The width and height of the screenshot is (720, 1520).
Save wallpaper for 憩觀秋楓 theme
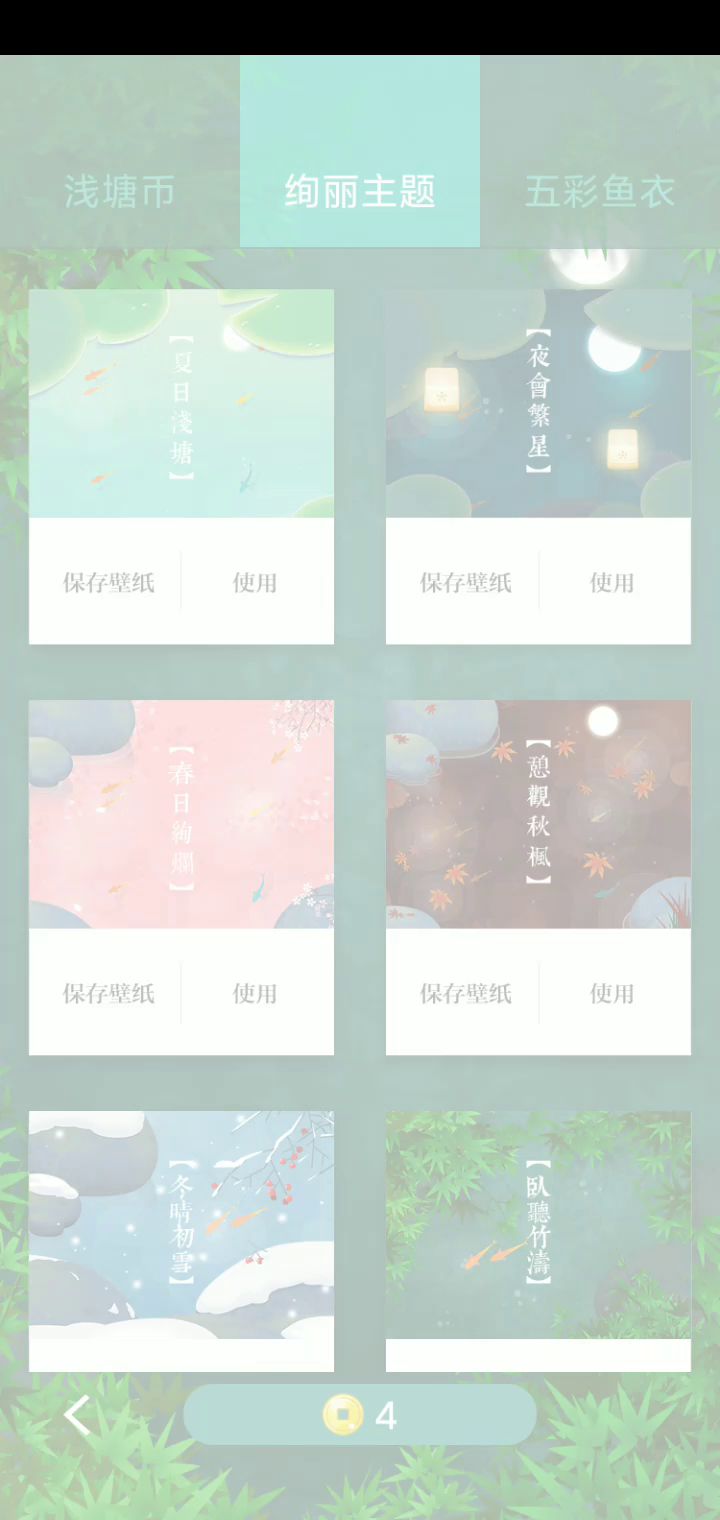pos(465,993)
